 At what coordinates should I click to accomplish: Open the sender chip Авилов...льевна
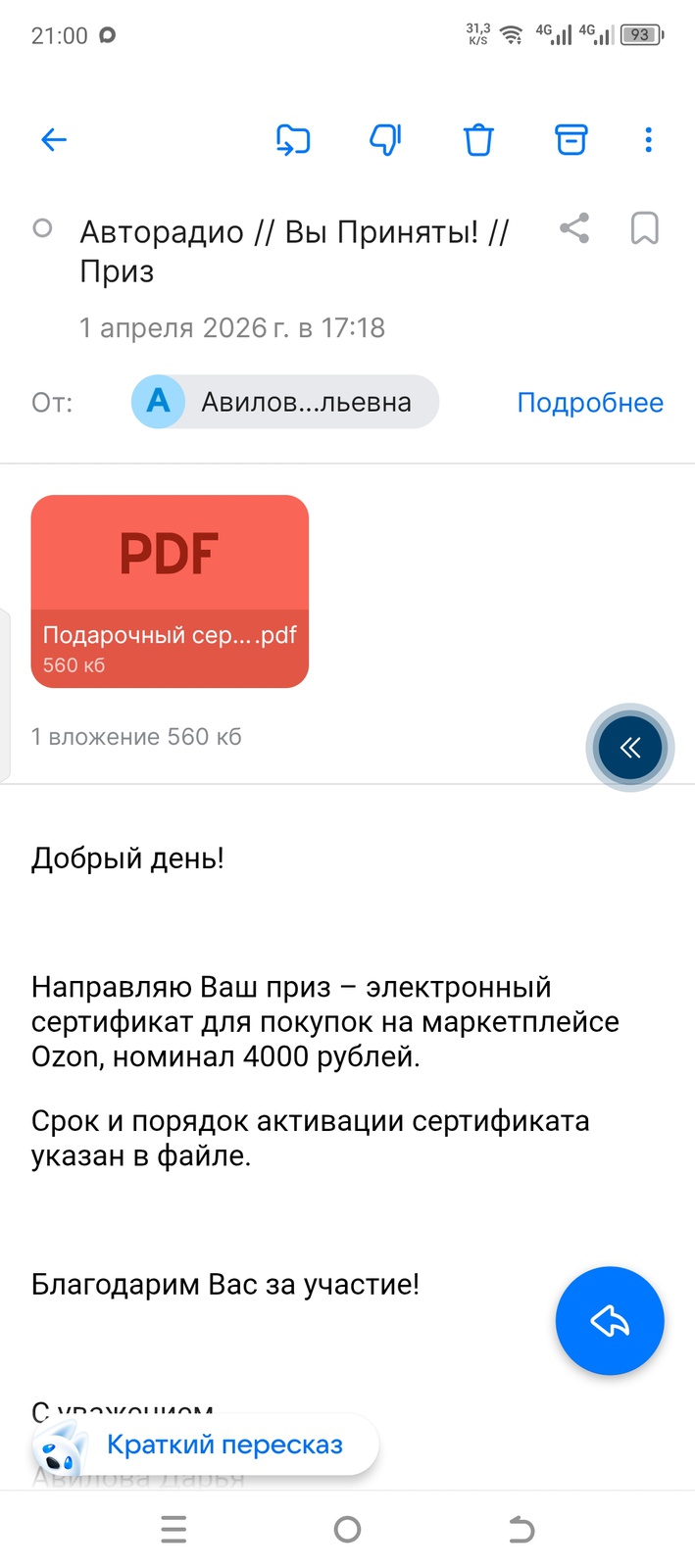pyautogui.click(x=285, y=402)
